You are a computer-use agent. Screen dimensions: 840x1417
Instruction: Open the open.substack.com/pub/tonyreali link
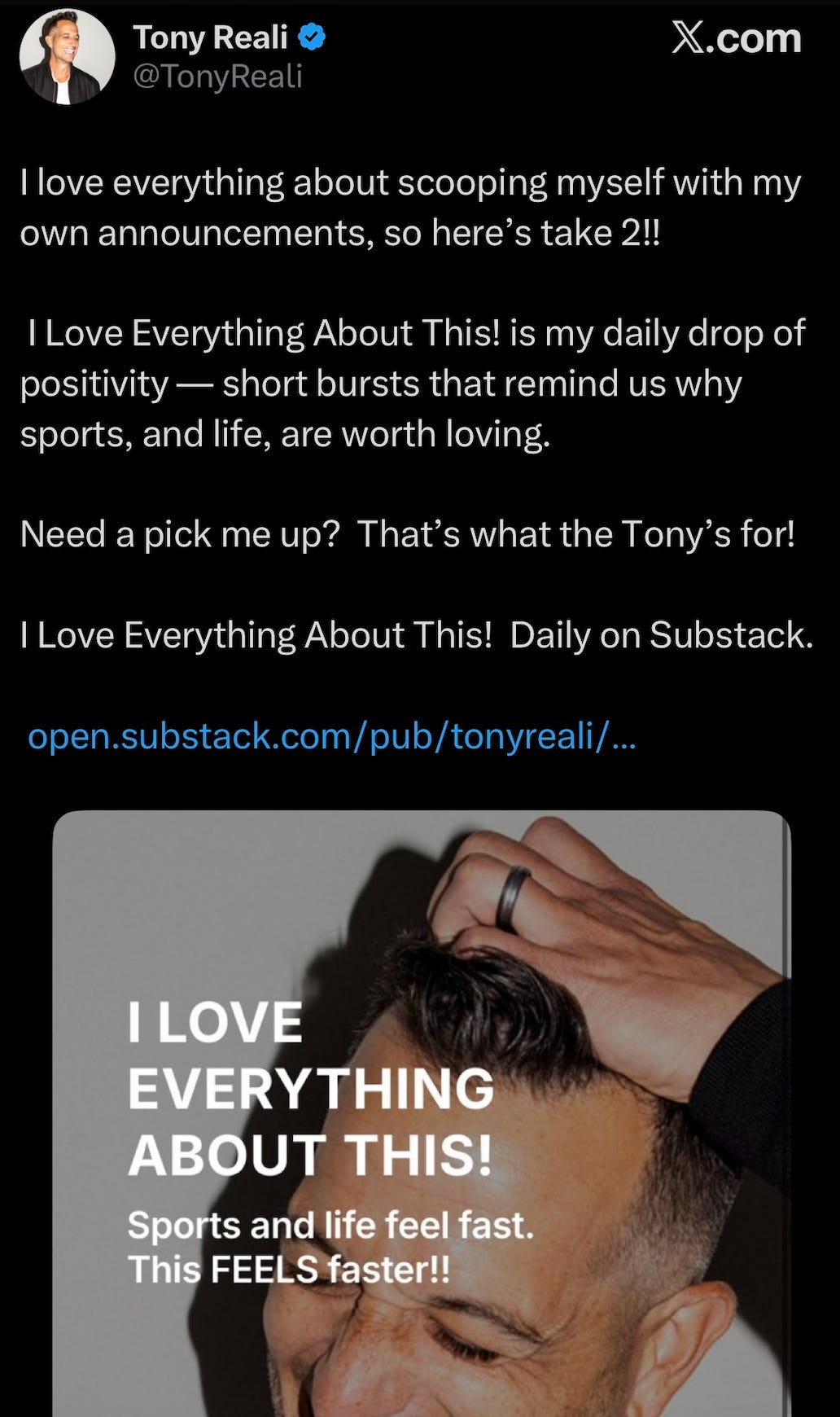click(x=331, y=736)
